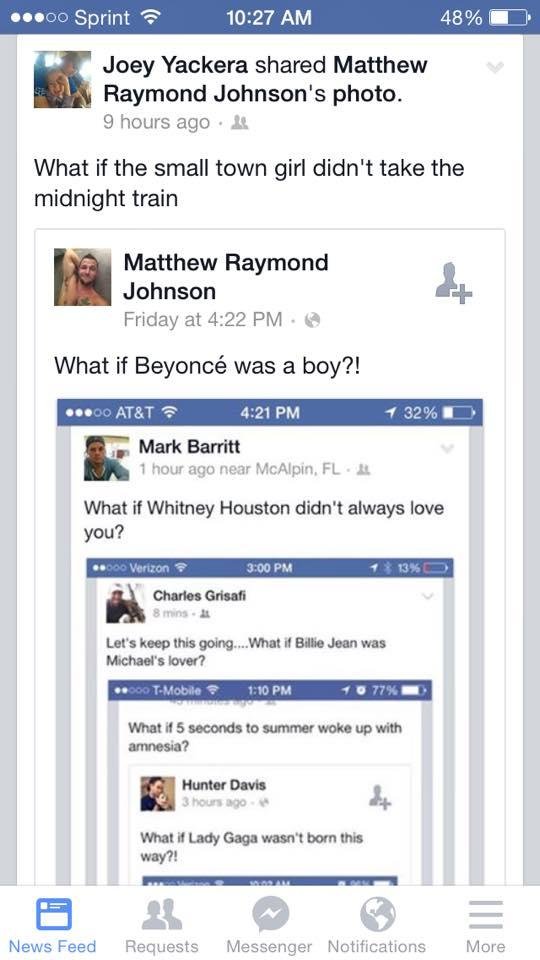Add Matthew Raymond Johnson as friend
This screenshot has height=960, width=540.
coord(454,282)
